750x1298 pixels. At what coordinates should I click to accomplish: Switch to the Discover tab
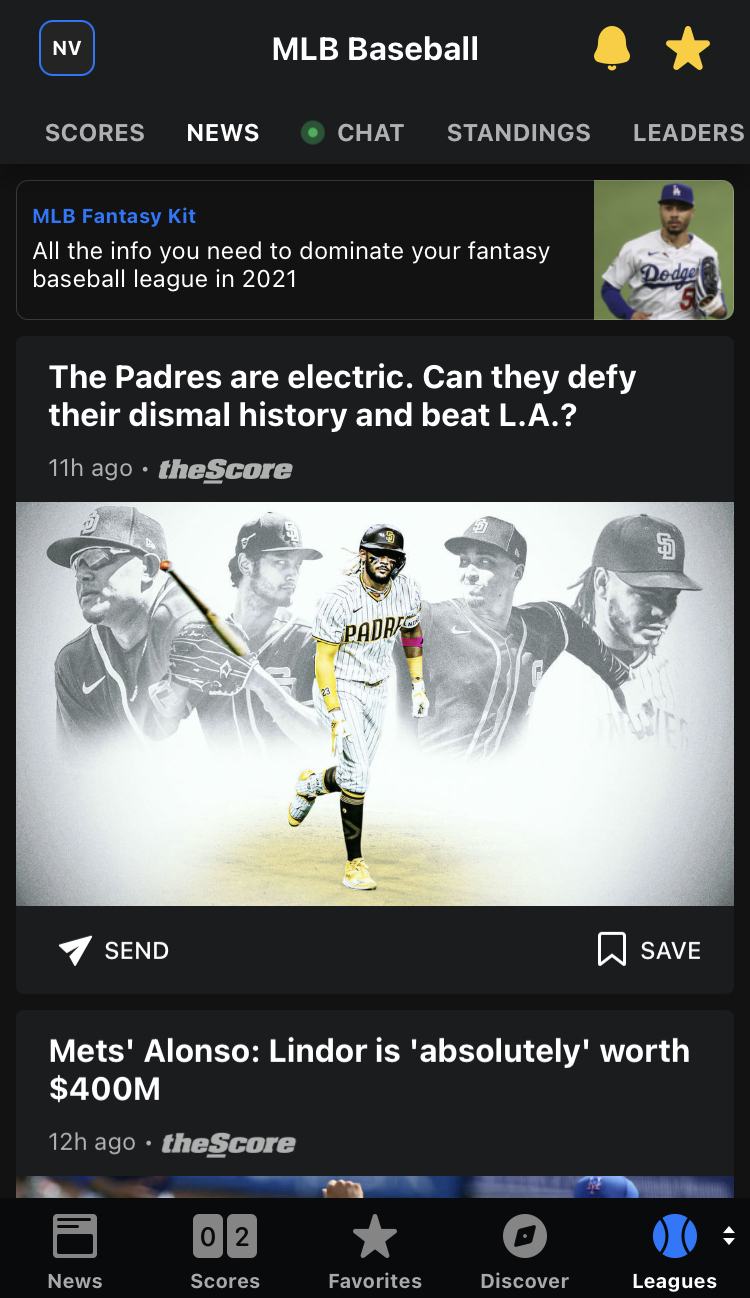525,1250
